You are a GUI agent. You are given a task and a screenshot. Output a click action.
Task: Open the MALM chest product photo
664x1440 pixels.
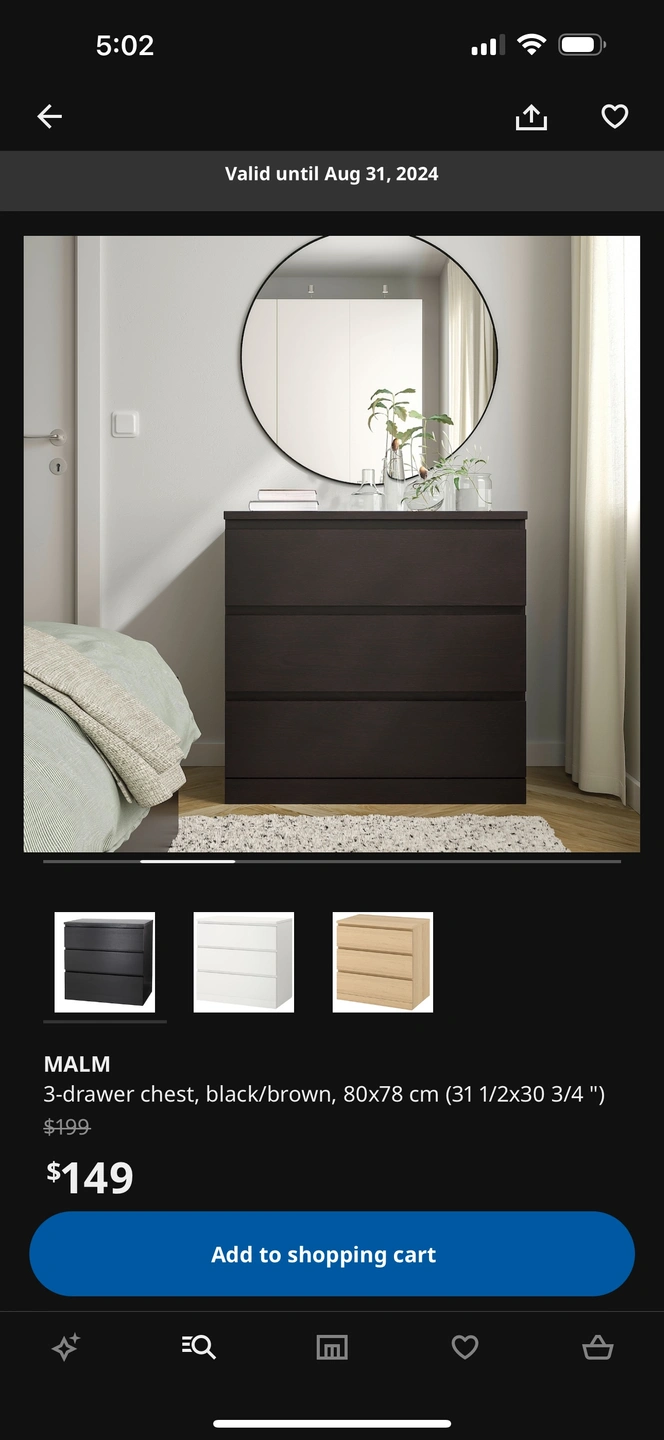(x=331, y=543)
